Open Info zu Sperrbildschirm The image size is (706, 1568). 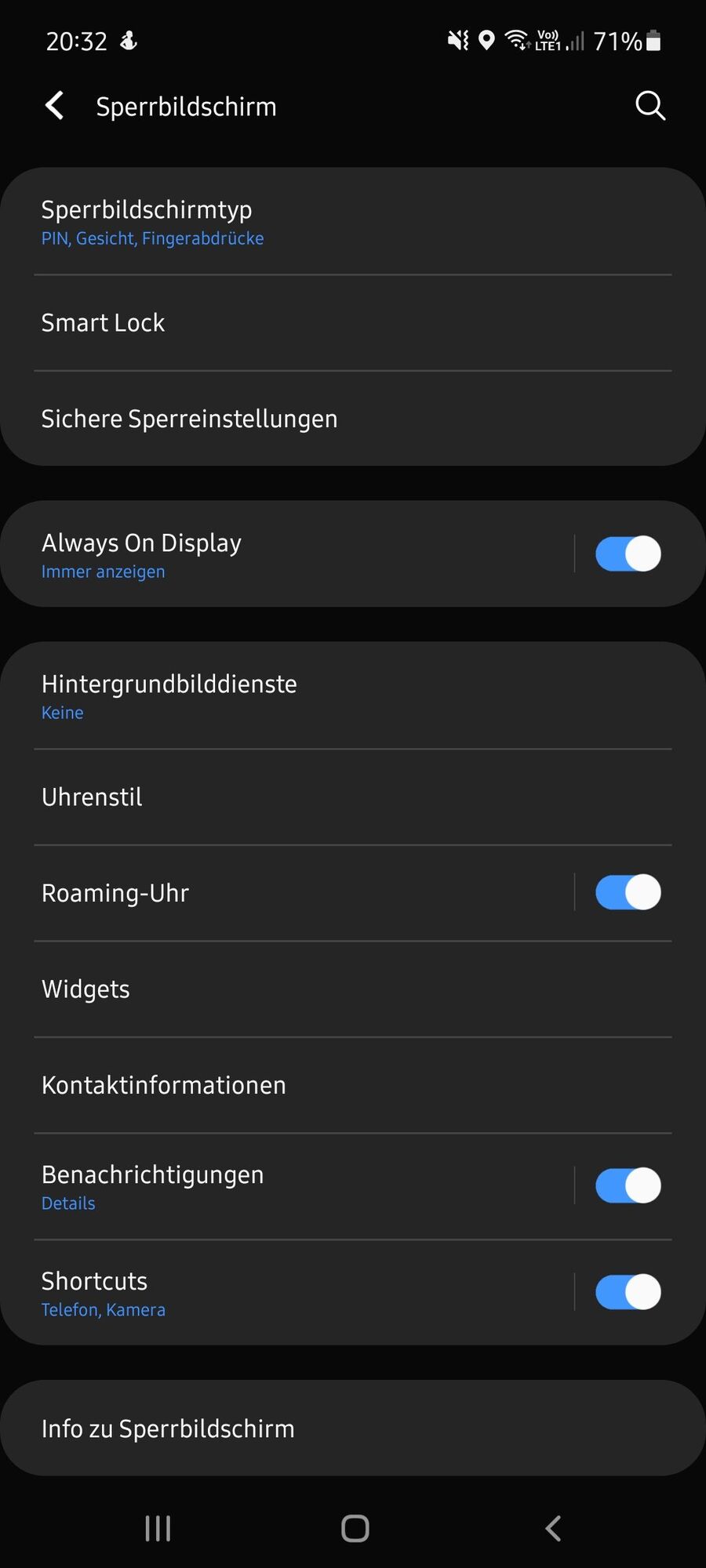click(x=314, y=1428)
